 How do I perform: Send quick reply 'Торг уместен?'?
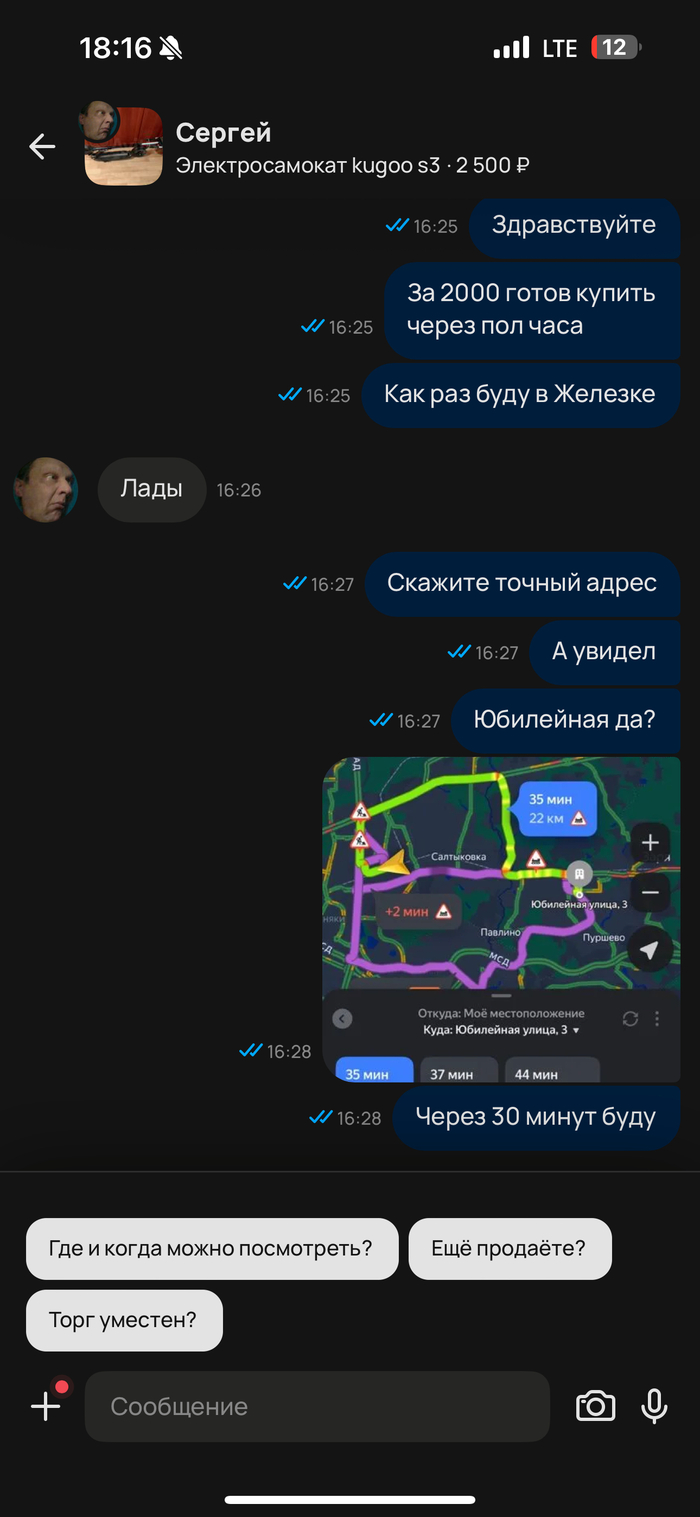coord(123,1320)
